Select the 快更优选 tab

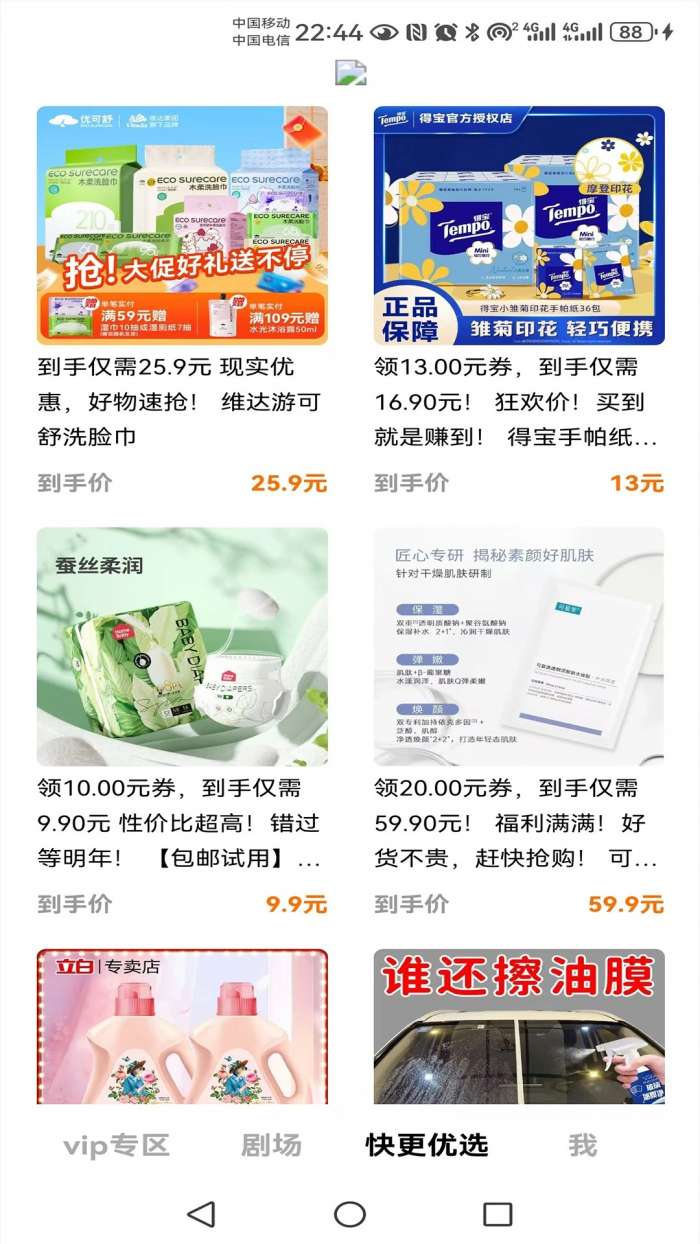click(x=427, y=1145)
